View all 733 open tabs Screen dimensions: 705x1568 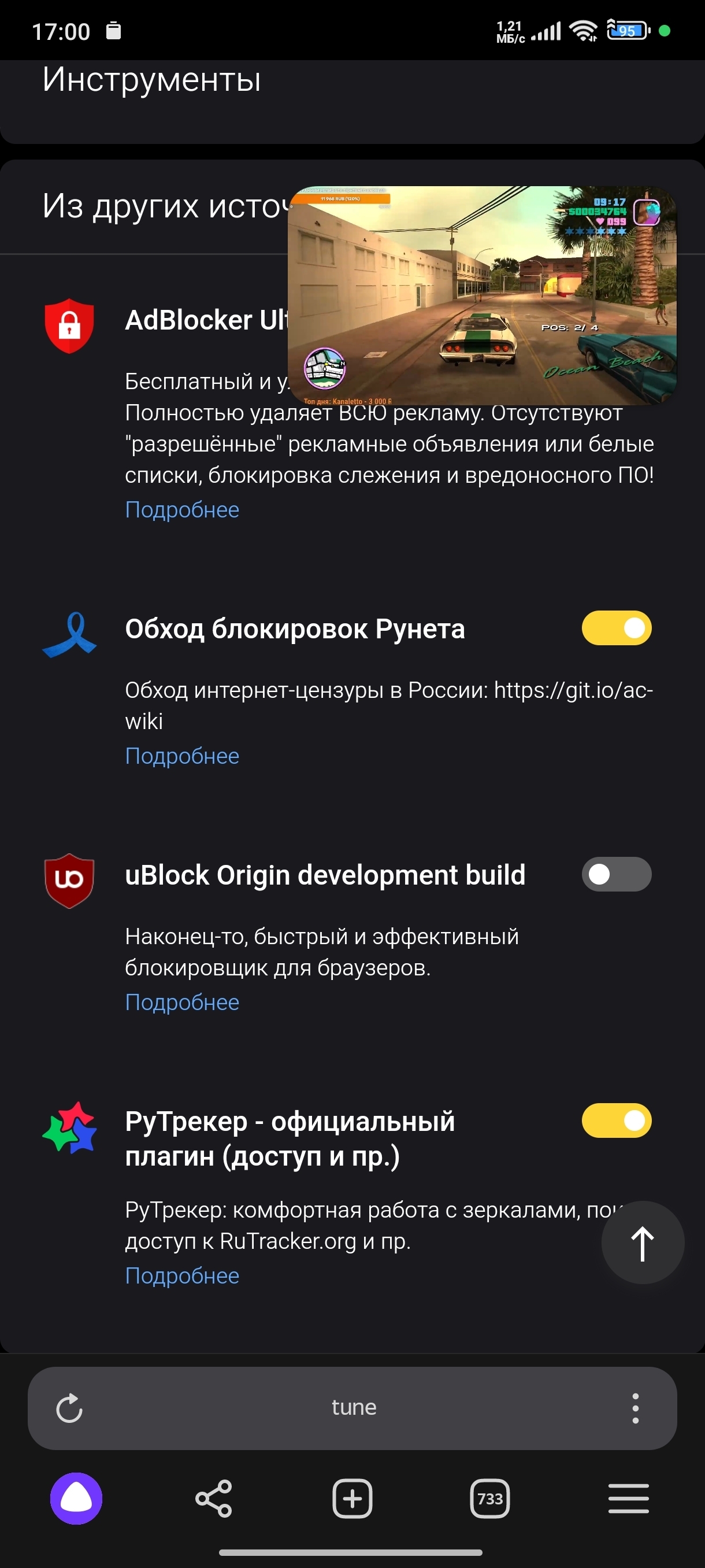click(x=489, y=1498)
